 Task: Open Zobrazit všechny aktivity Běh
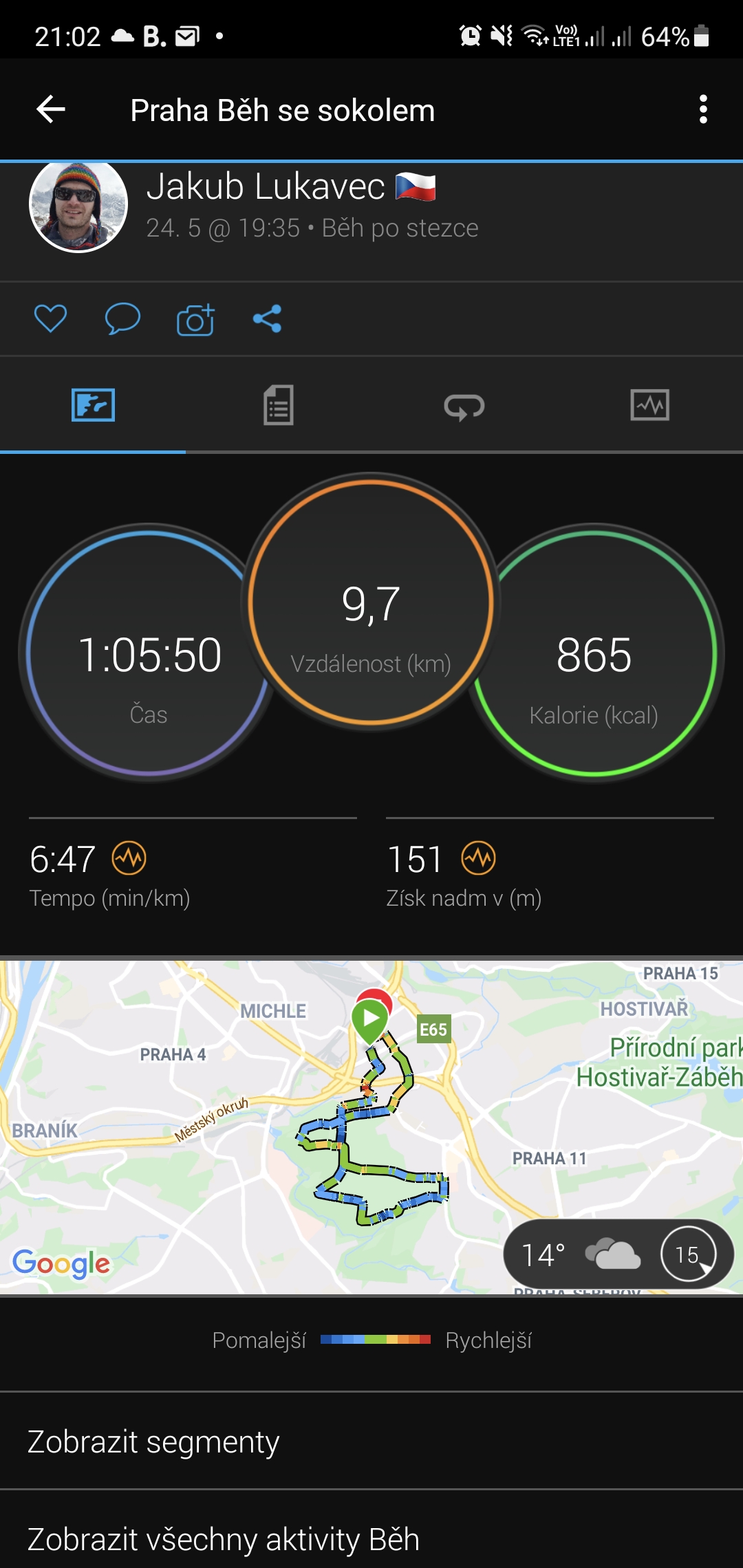tap(371, 1538)
